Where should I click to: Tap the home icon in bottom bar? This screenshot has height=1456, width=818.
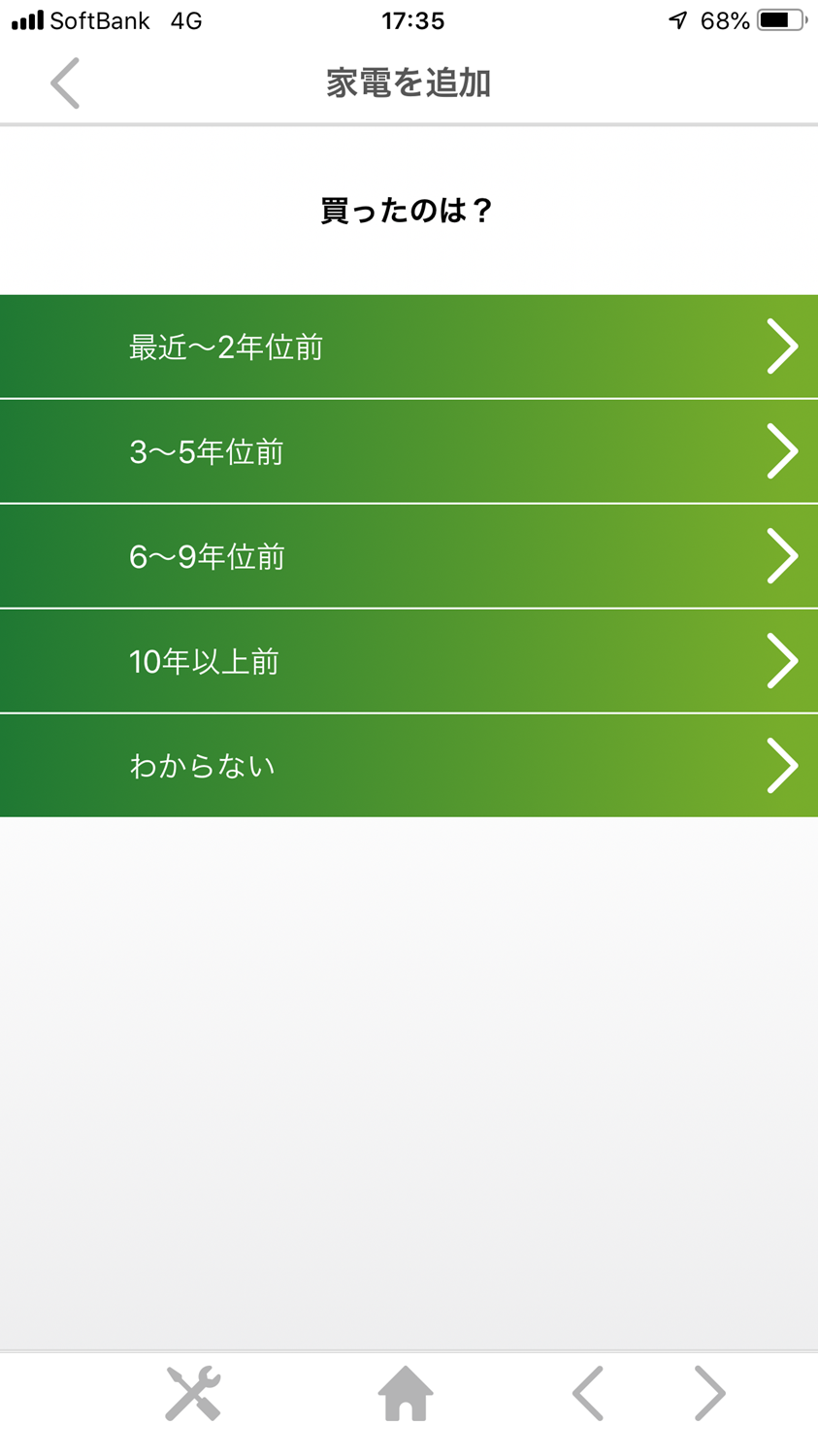[406, 1394]
